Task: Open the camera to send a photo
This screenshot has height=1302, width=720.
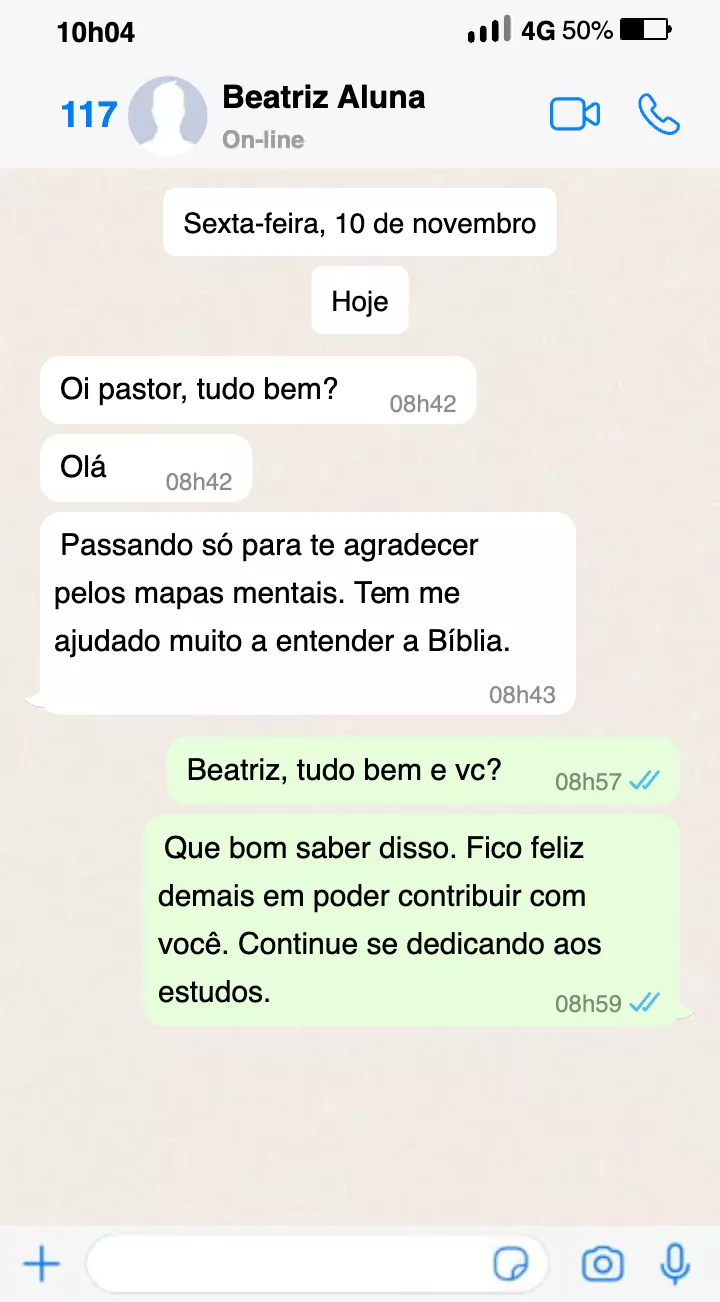Action: coord(603,1265)
